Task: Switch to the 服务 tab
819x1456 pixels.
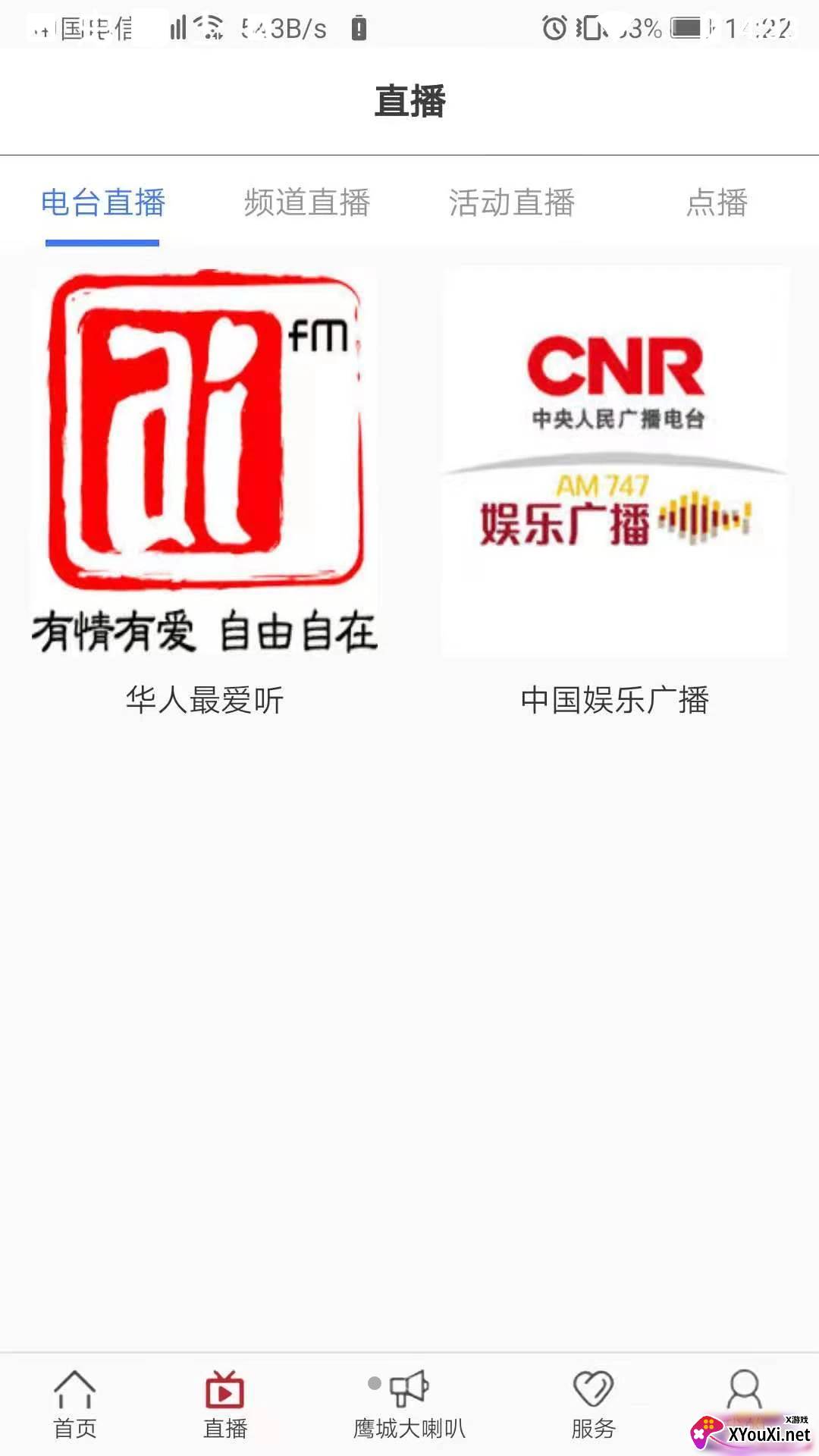Action: tap(593, 1404)
